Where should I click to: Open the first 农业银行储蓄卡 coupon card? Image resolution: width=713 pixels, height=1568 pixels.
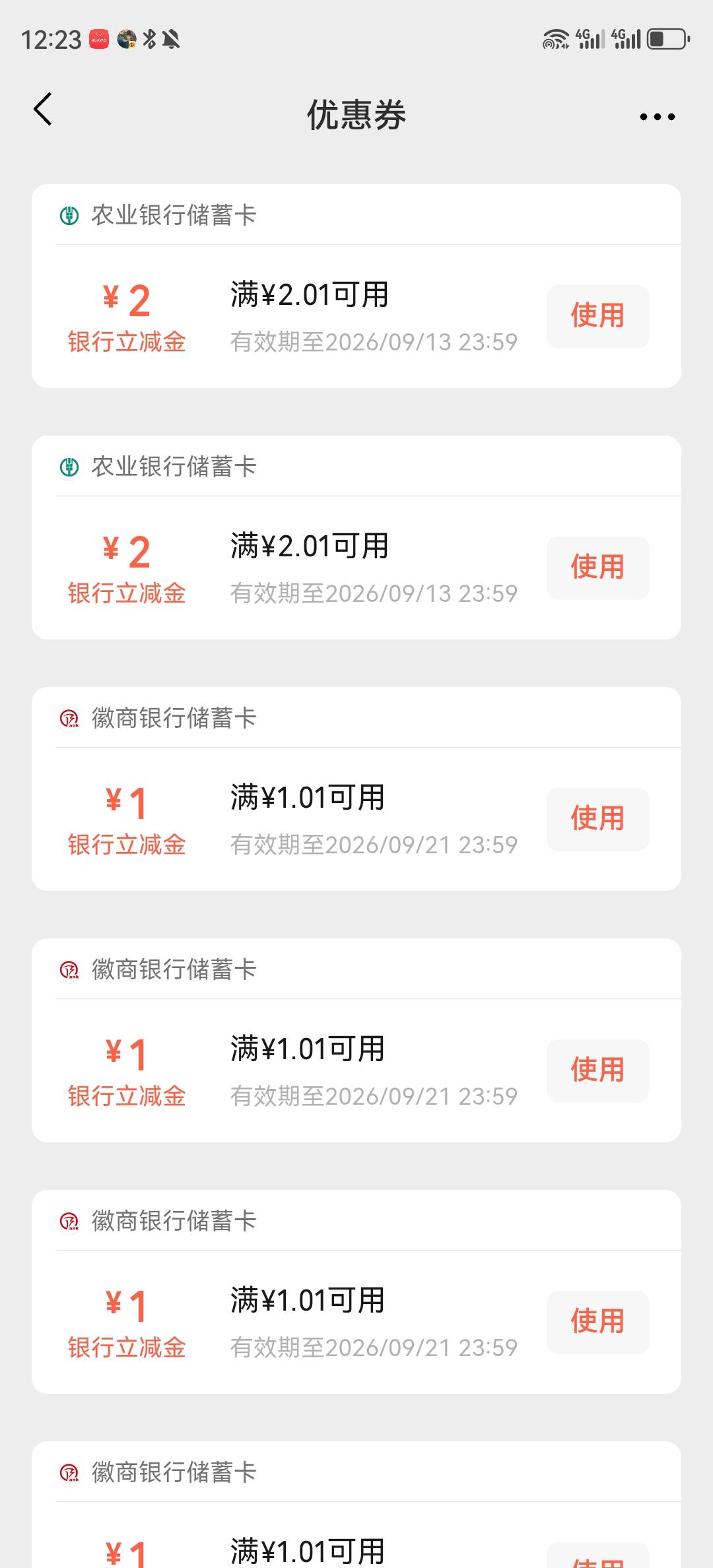(356, 286)
